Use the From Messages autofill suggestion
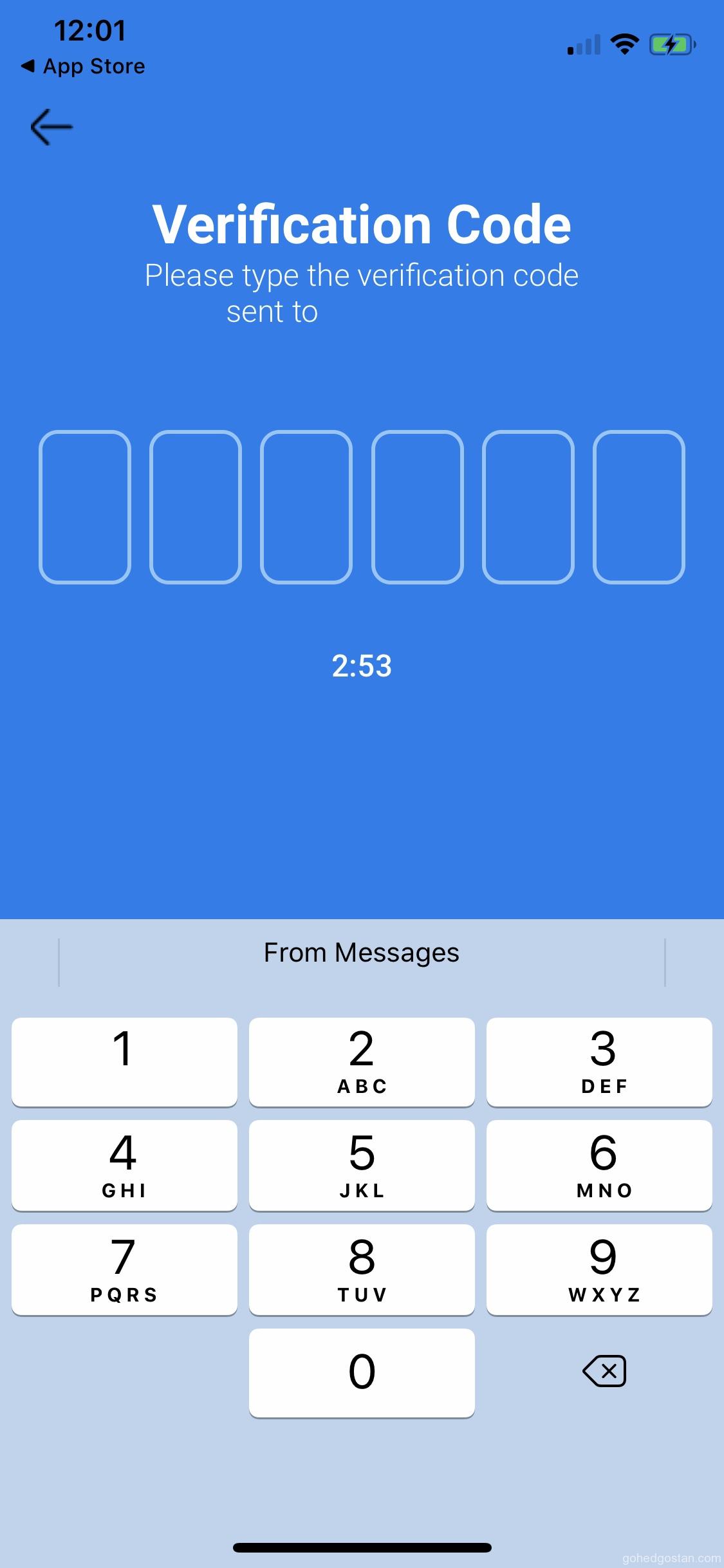This screenshot has height=1568, width=724. 362,953
